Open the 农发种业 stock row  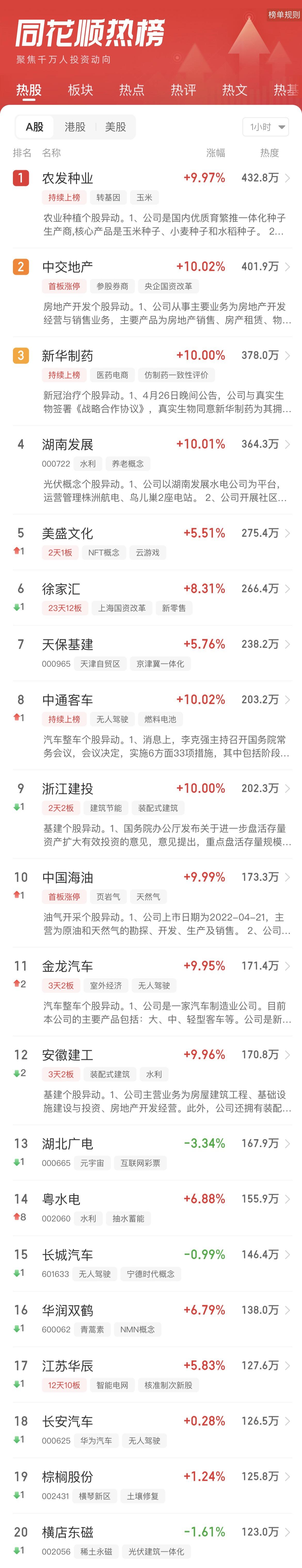[x=68, y=178]
